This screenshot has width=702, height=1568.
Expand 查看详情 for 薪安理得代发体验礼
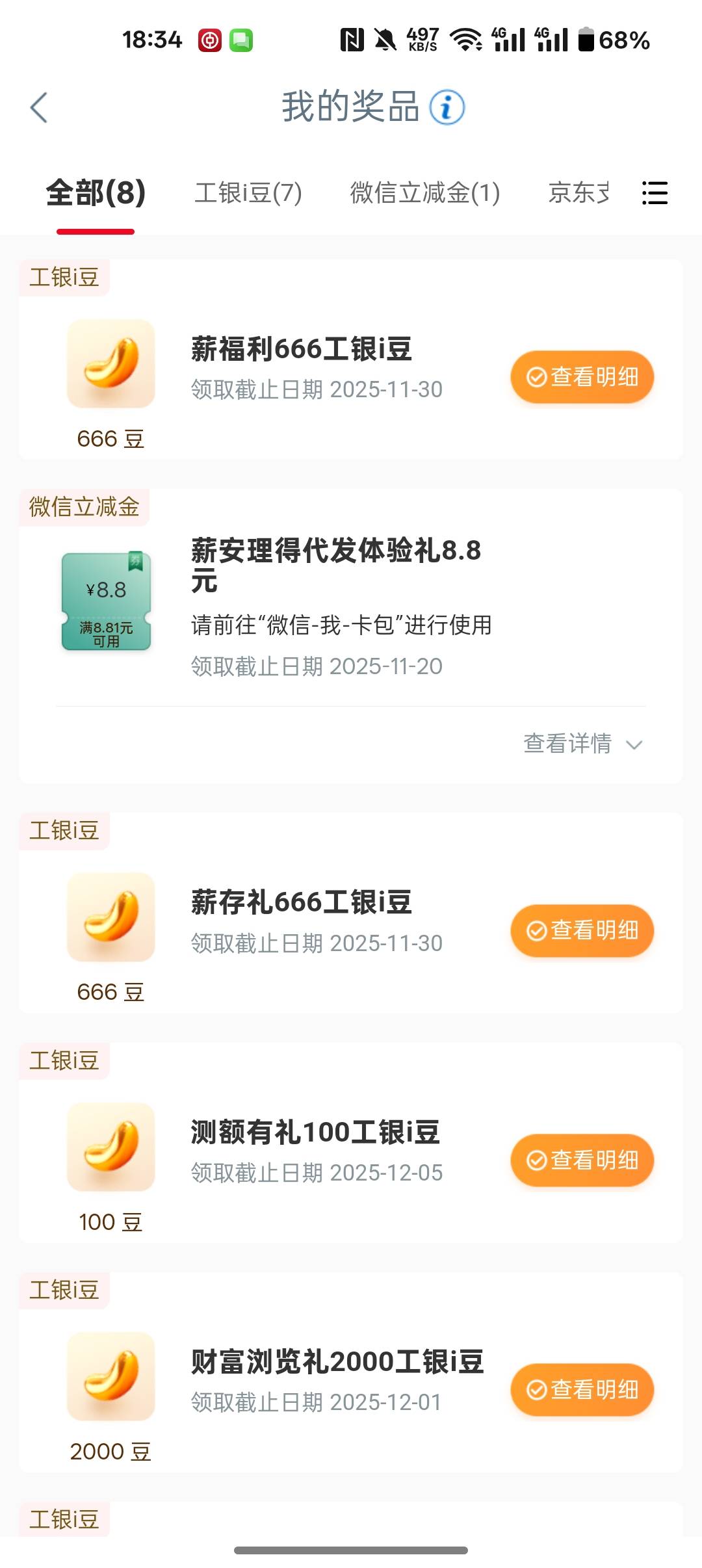click(582, 744)
